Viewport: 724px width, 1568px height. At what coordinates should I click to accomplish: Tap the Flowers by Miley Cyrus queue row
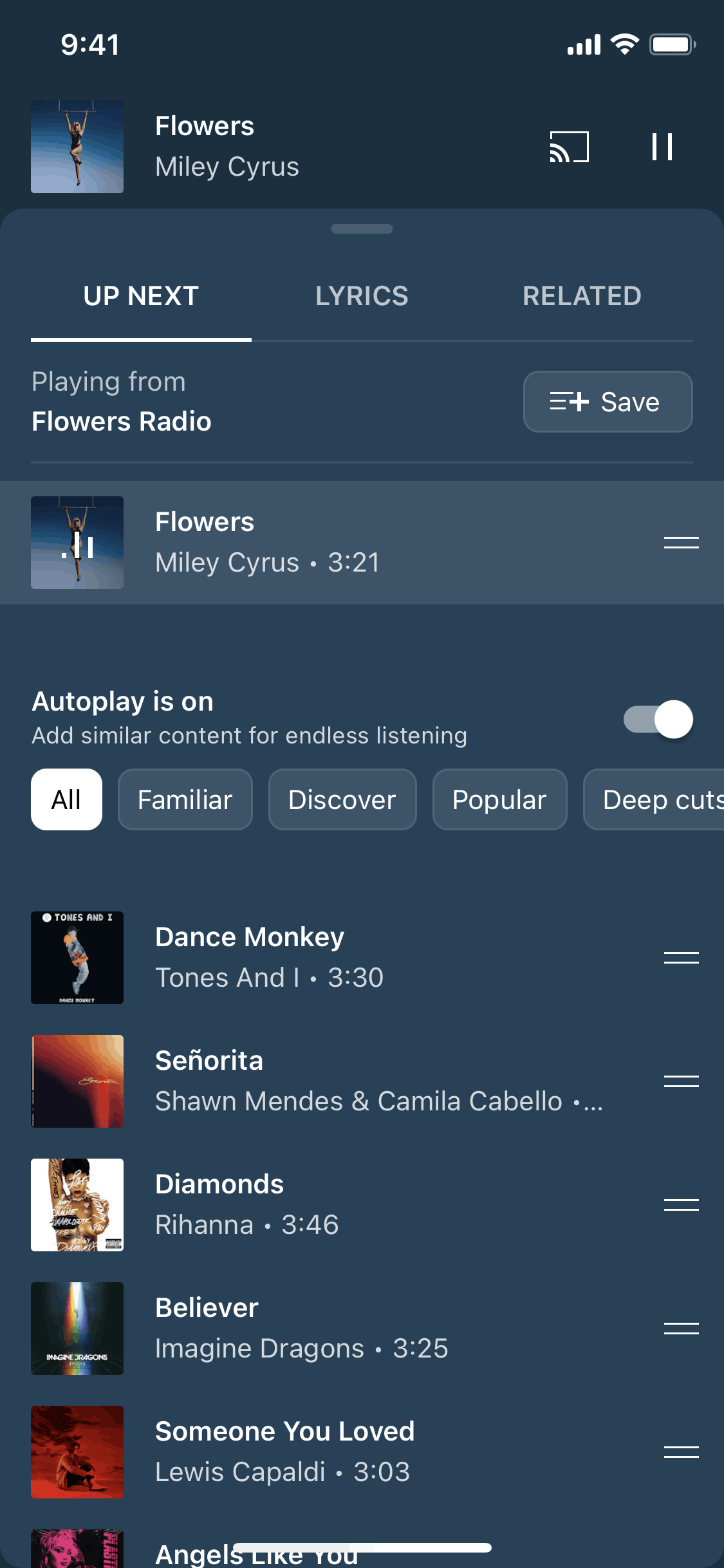click(322, 543)
